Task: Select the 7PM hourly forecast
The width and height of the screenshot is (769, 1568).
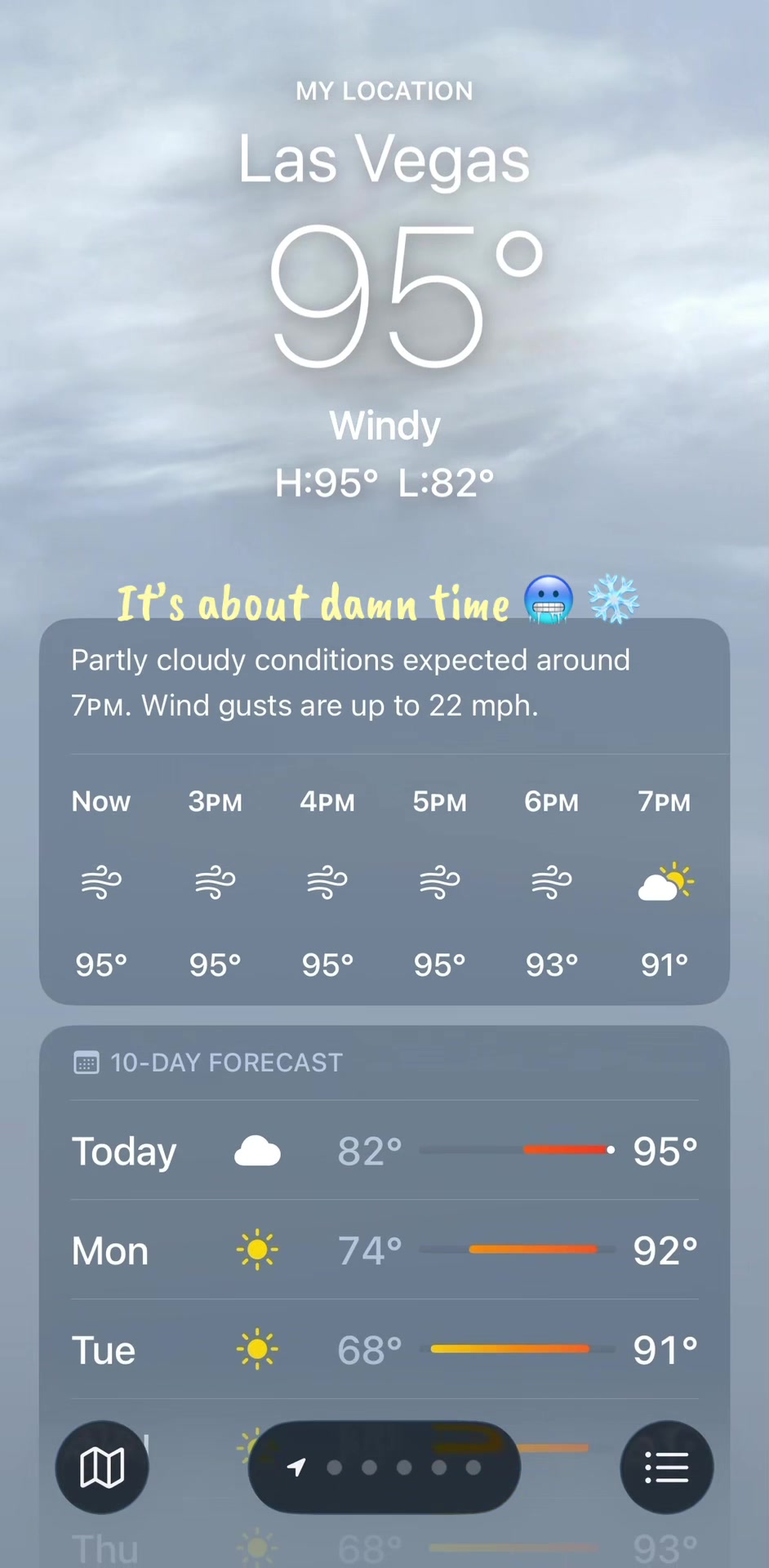Action: 665,883
